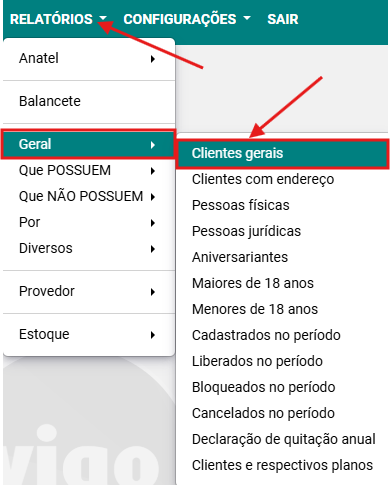The height and width of the screenshot is (485, 391).
Task: Expand the Diversos submenu
Action: [89, 248]
